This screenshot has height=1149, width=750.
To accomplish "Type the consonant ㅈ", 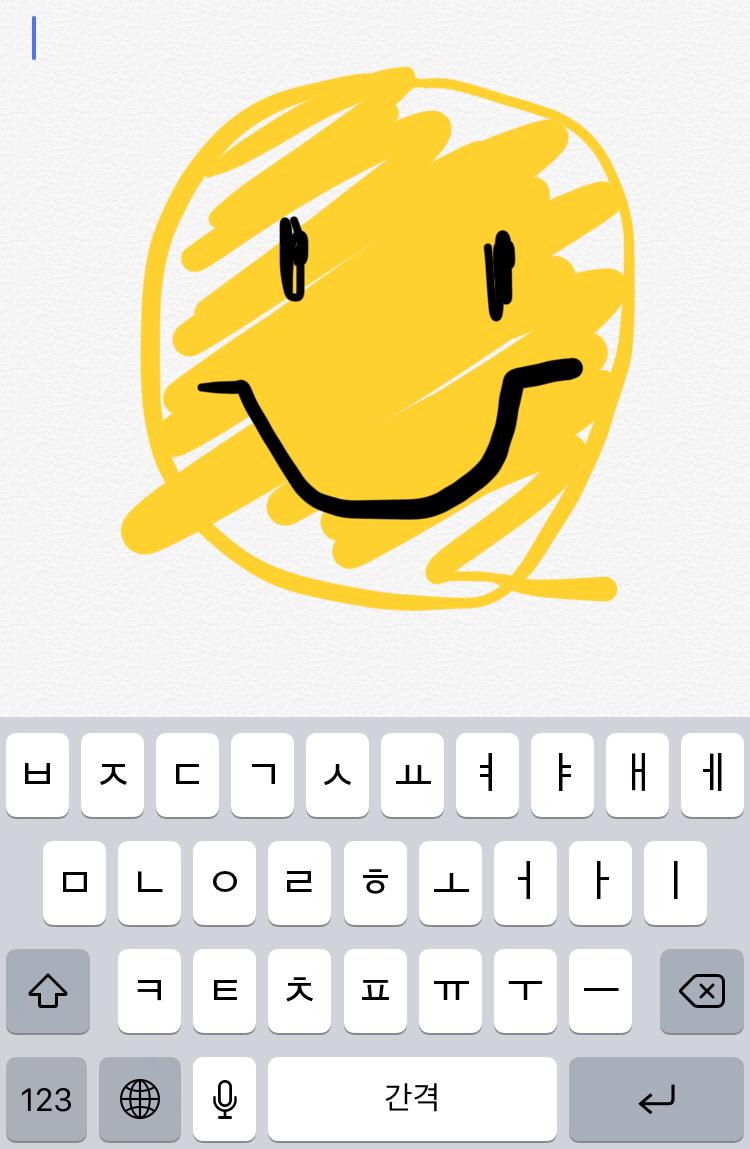I will tap(112, 775).
